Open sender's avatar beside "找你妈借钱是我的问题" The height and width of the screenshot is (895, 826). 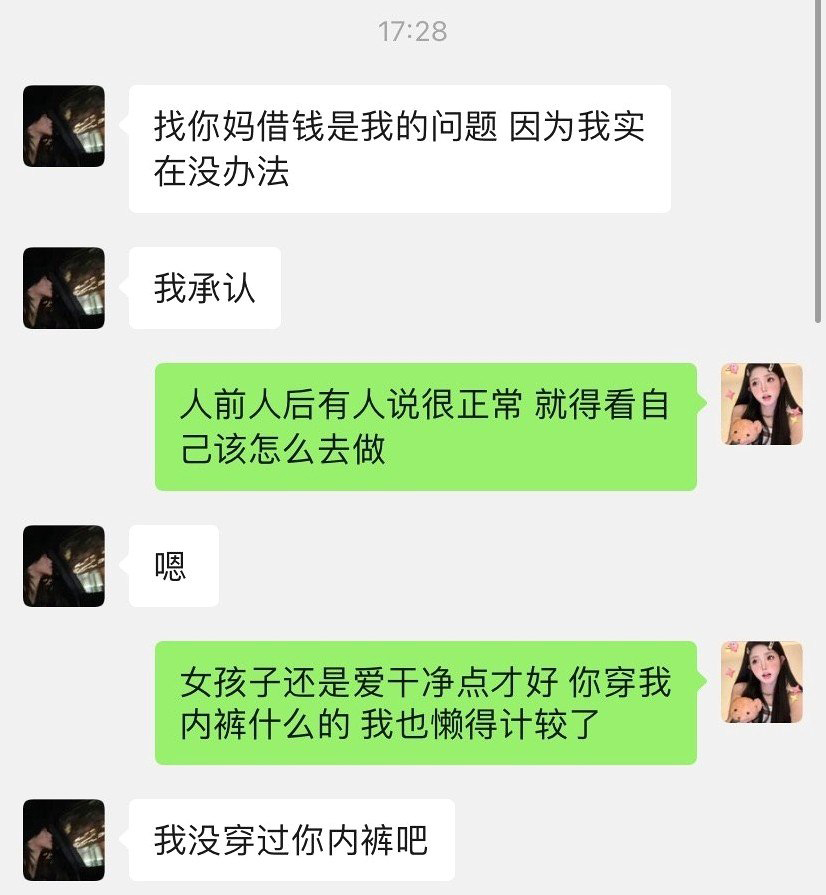click(x=64, y=126)
